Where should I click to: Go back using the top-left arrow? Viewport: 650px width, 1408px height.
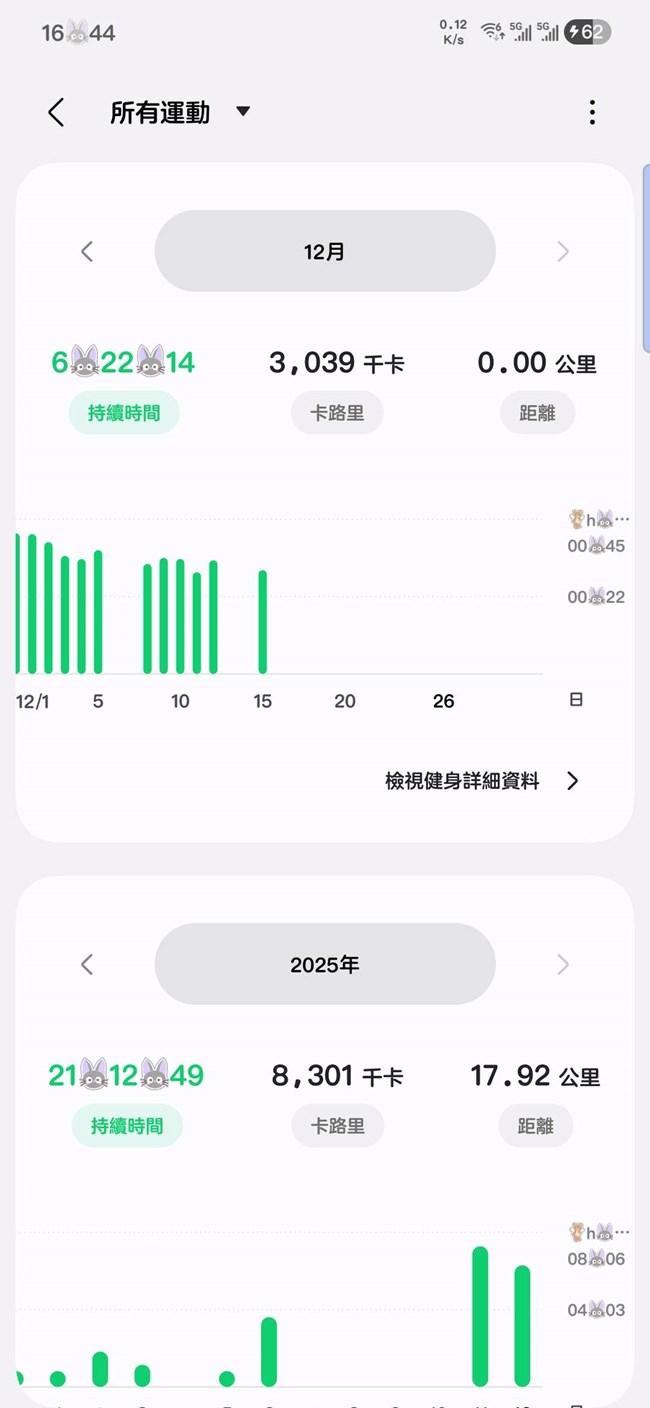[56, 113]
